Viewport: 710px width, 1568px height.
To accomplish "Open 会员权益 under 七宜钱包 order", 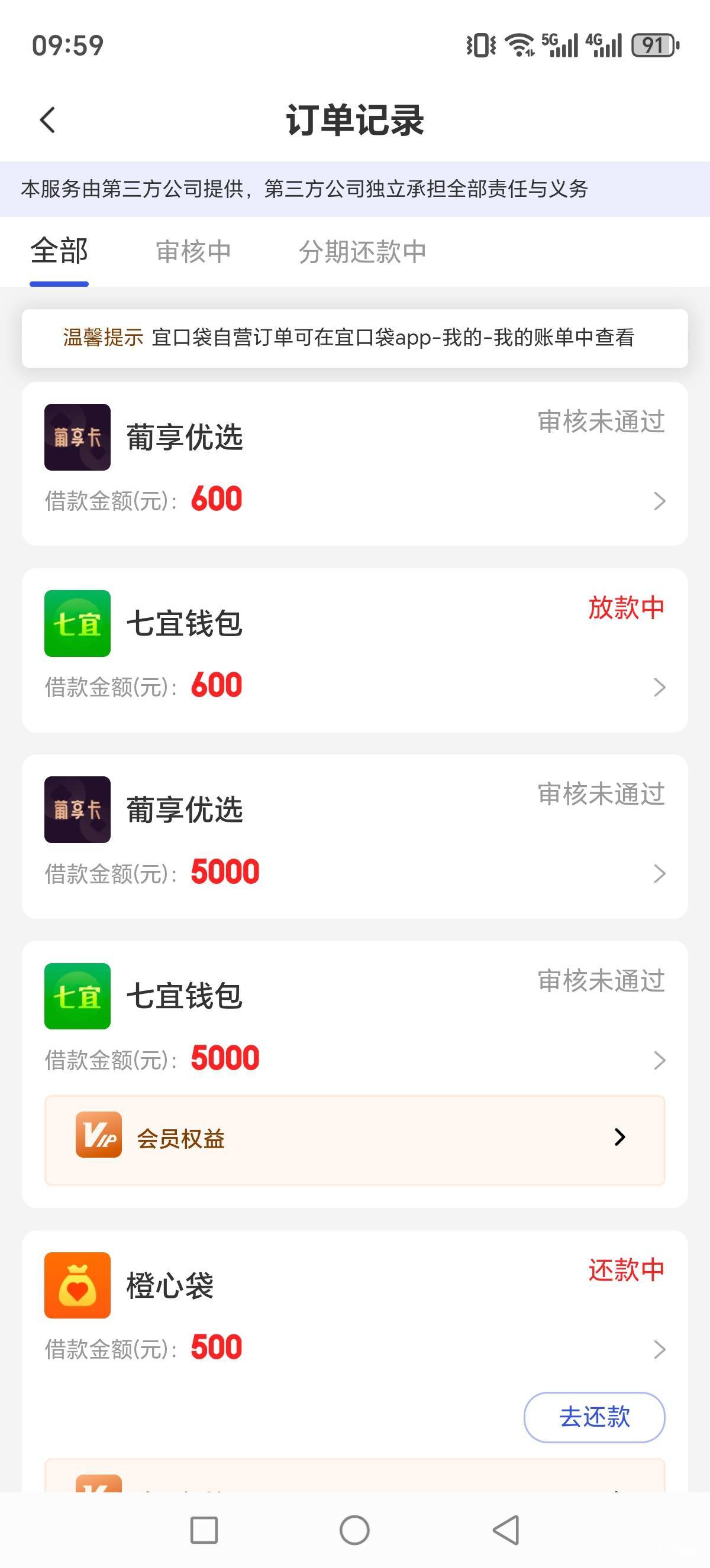I will [x=354, y=1139].
